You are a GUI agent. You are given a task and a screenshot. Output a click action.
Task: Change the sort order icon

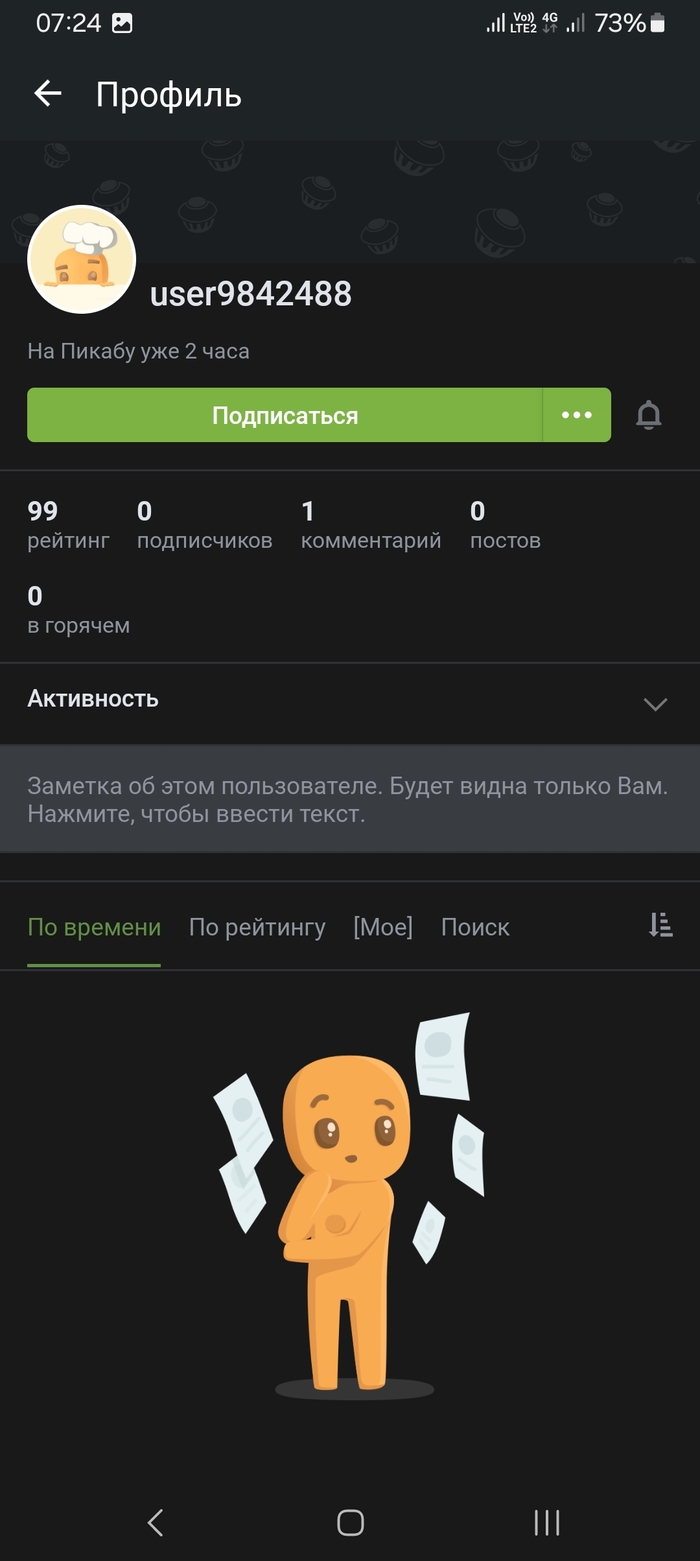point(660,925)
